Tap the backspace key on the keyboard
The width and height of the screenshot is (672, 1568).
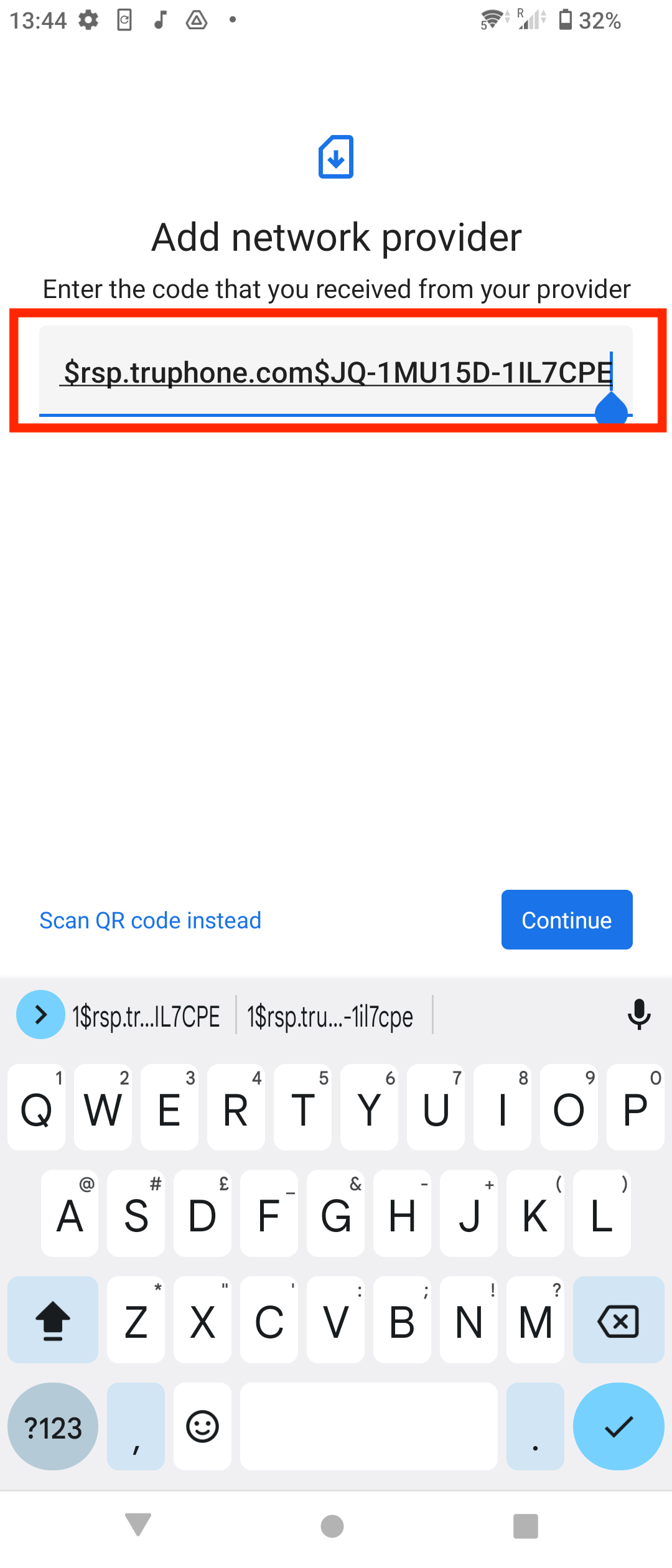coord(618,1320)
